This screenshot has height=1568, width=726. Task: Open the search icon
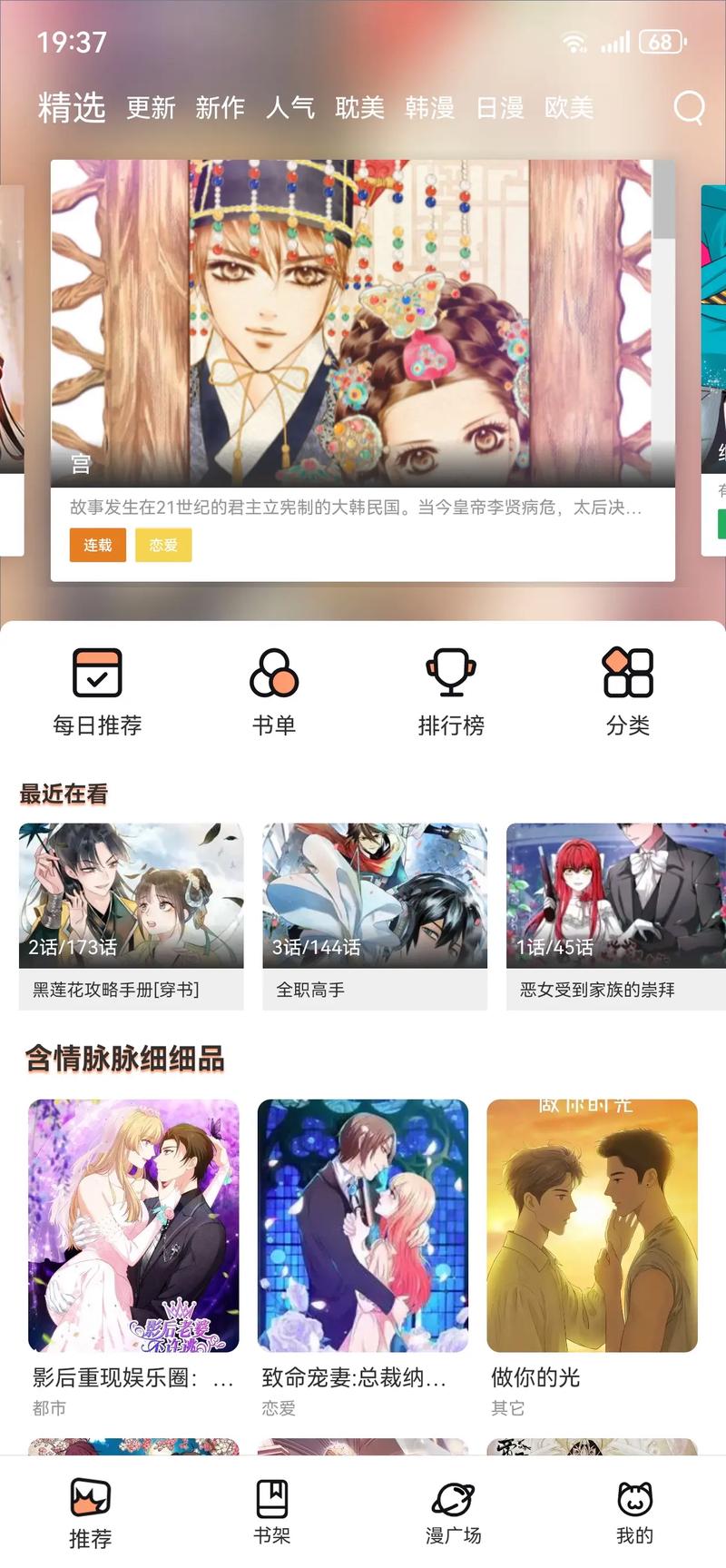[689, 107]
